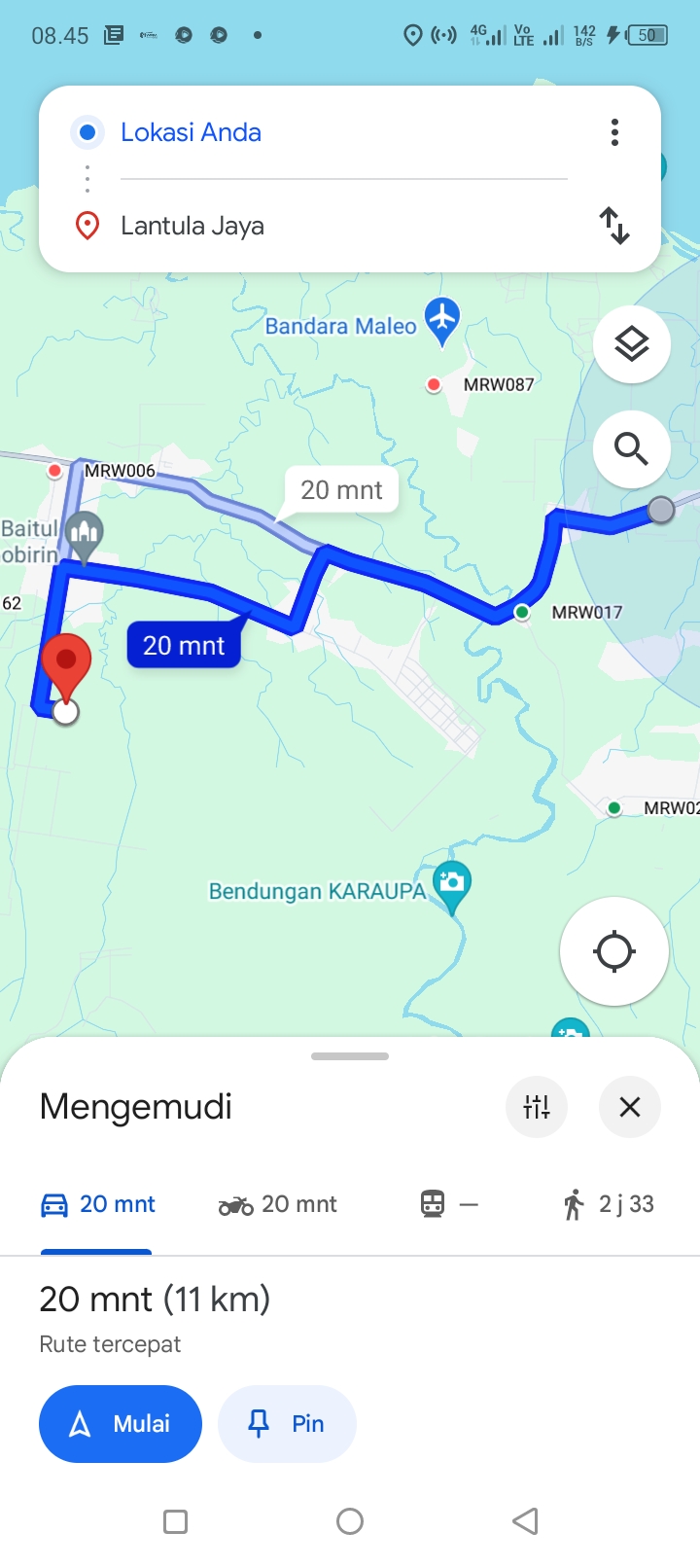The height and width of the screenshot is (1568, 700).
Task: Open route options filter
Action: pyautogui.click(x=537, y=1107)
